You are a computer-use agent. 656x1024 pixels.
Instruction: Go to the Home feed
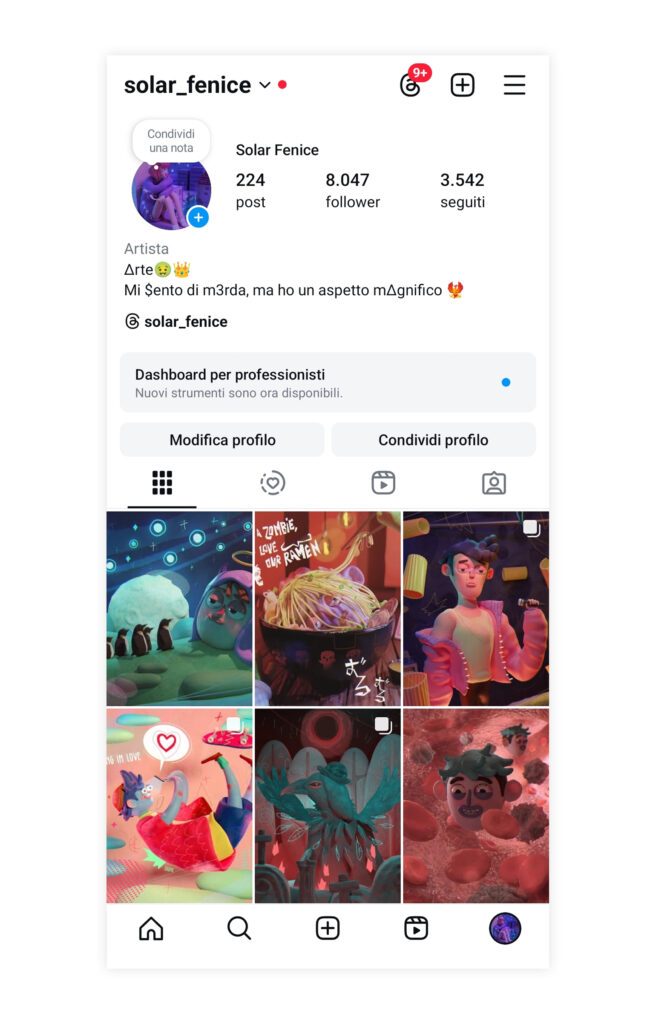(151, 929)
